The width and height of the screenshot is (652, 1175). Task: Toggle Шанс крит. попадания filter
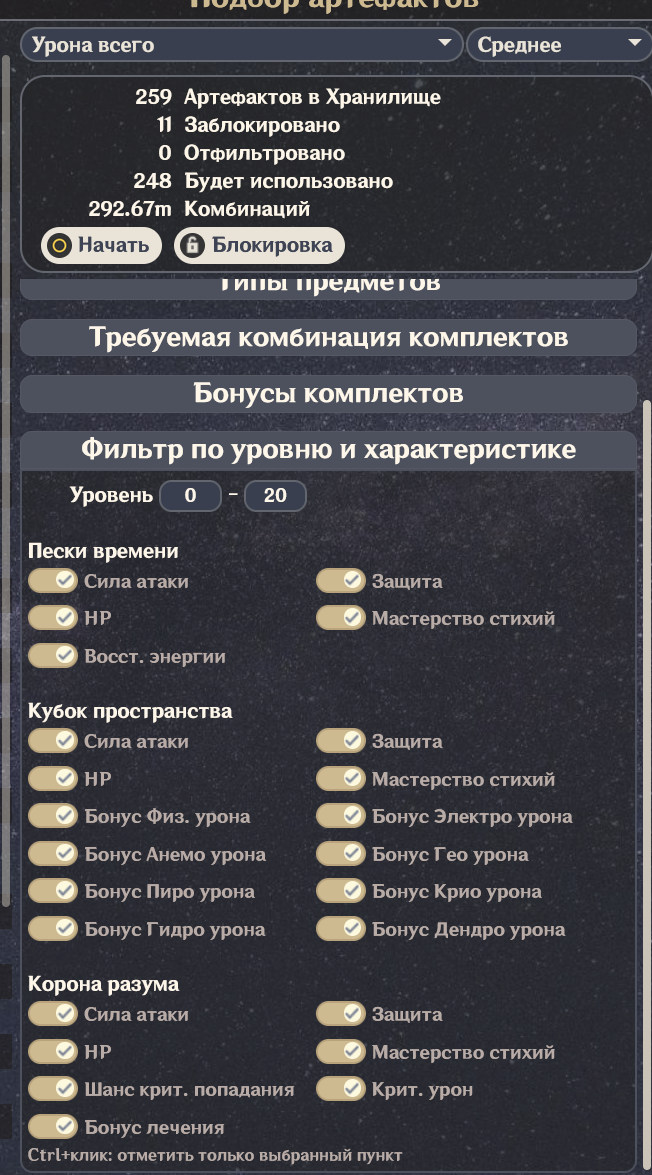tap(53, 1089)
